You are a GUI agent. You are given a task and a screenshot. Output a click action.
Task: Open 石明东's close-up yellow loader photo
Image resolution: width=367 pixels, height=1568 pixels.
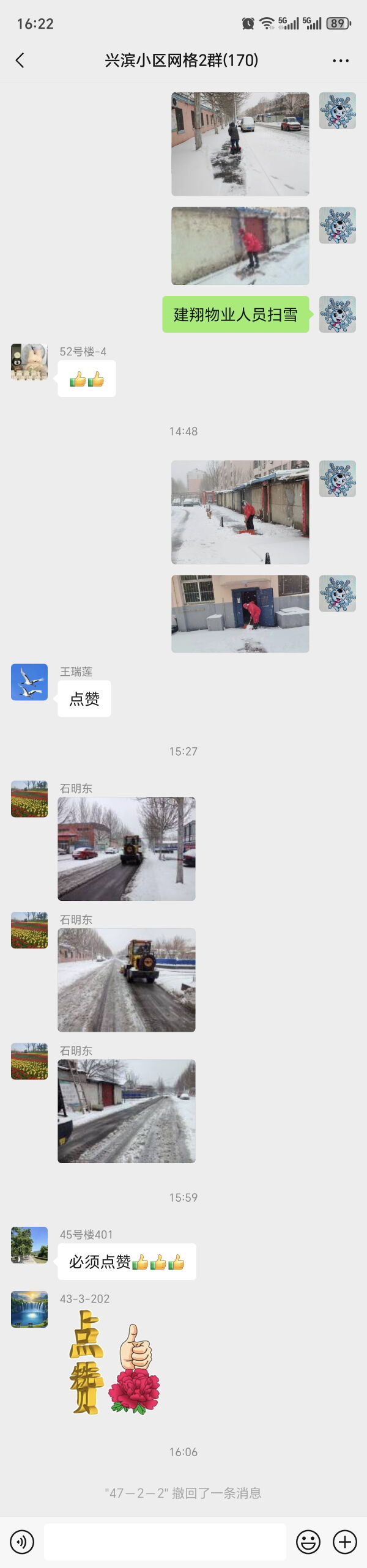point(127,980)
